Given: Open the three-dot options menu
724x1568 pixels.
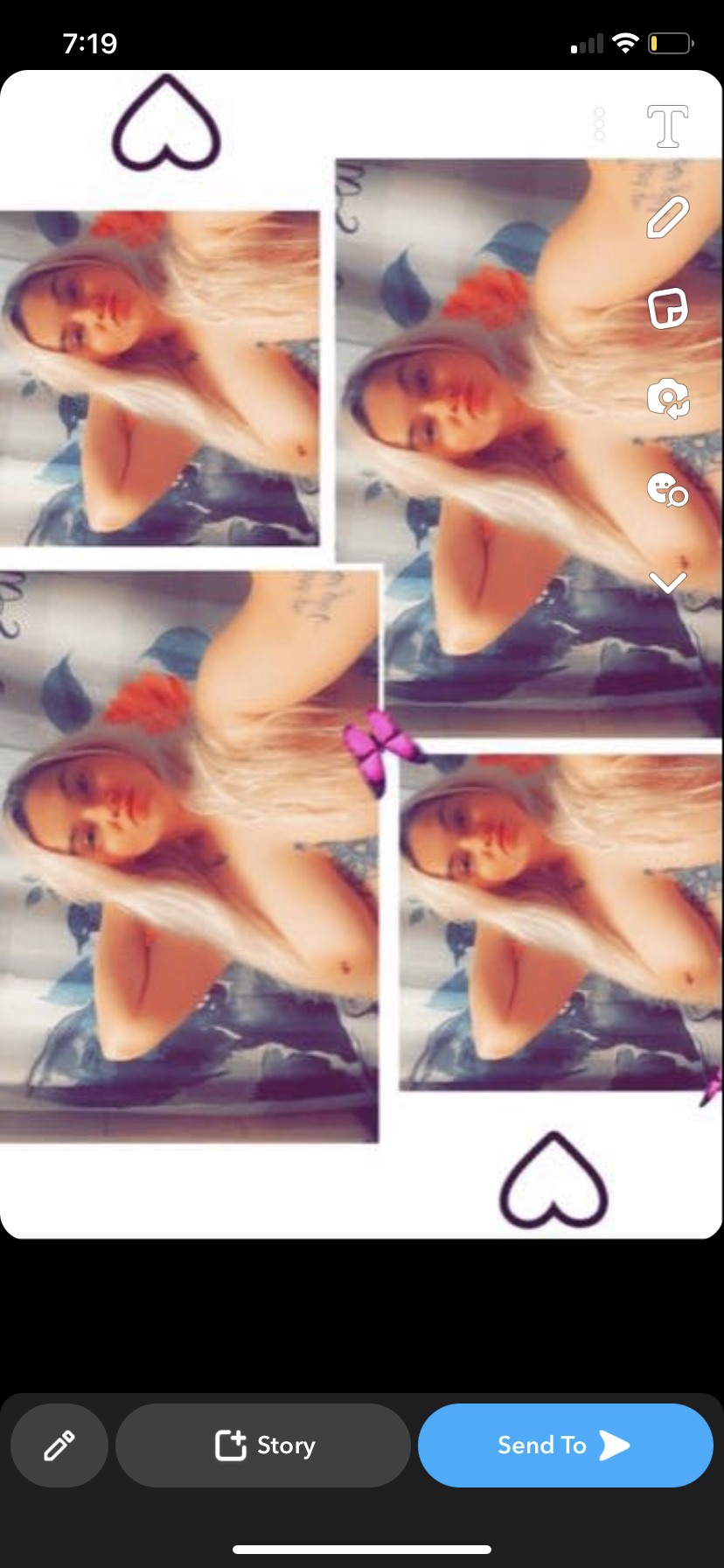Looking at the screenshot, I should click(x=599, y=125).
